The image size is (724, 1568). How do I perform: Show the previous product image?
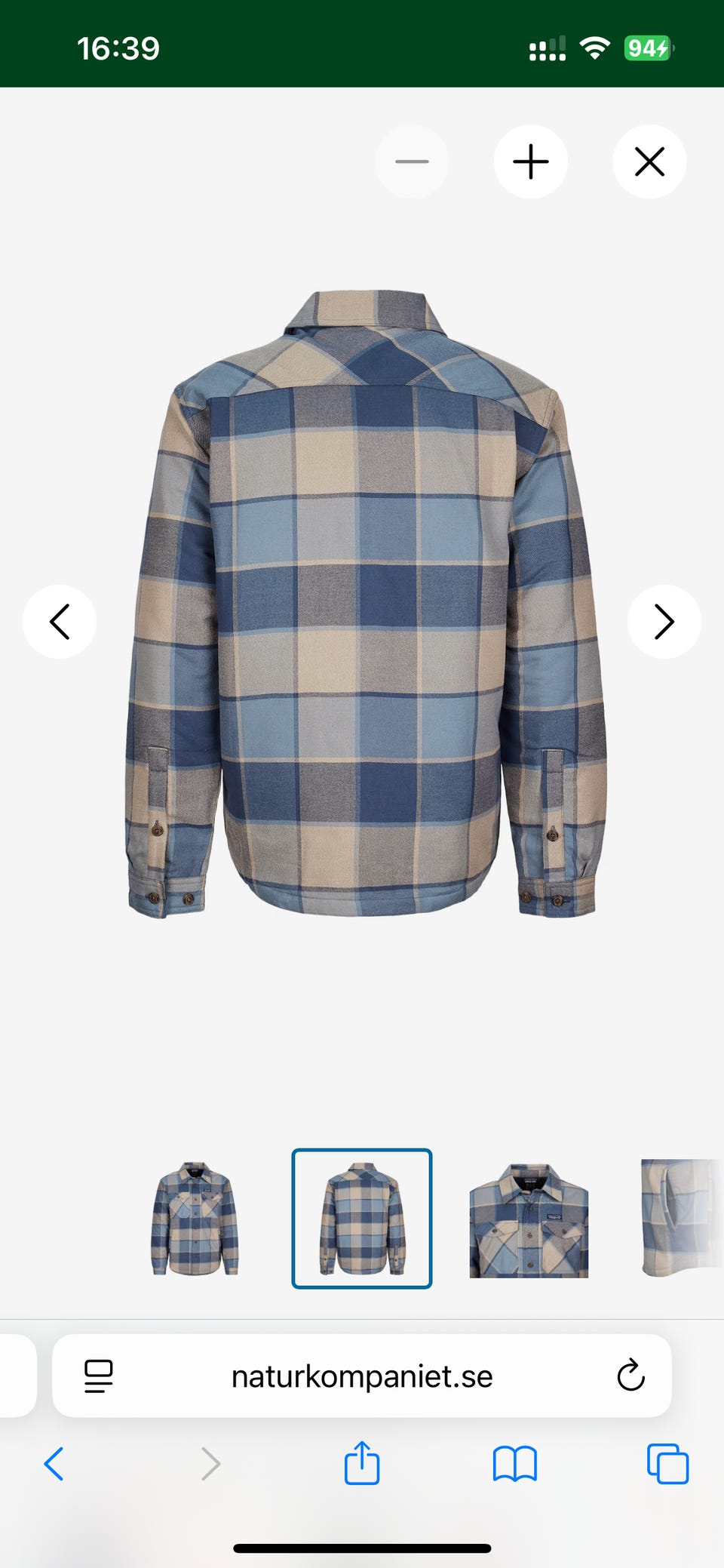(x=60, y=622)
